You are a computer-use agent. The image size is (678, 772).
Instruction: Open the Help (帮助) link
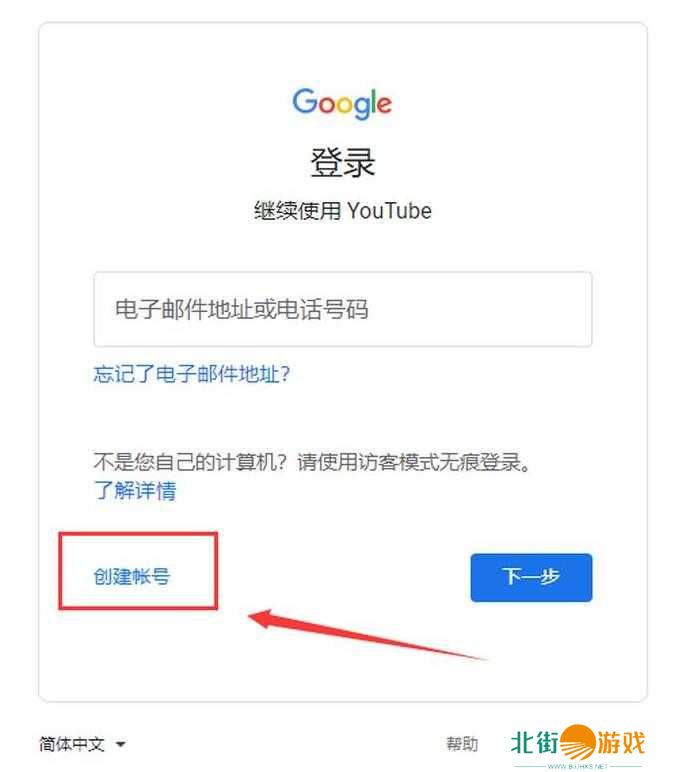coord(462,744)
